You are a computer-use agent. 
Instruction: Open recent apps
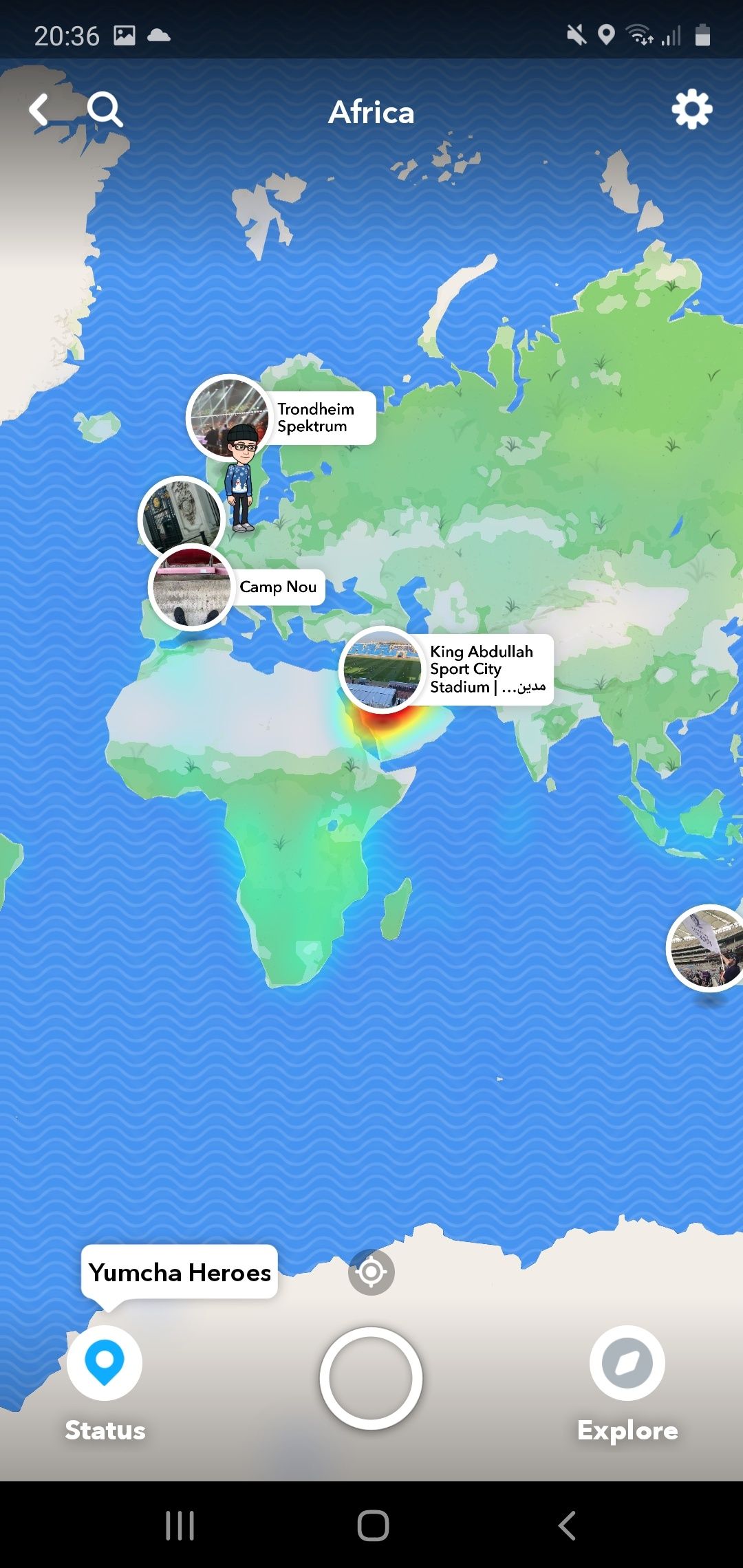coord(180,1525)
